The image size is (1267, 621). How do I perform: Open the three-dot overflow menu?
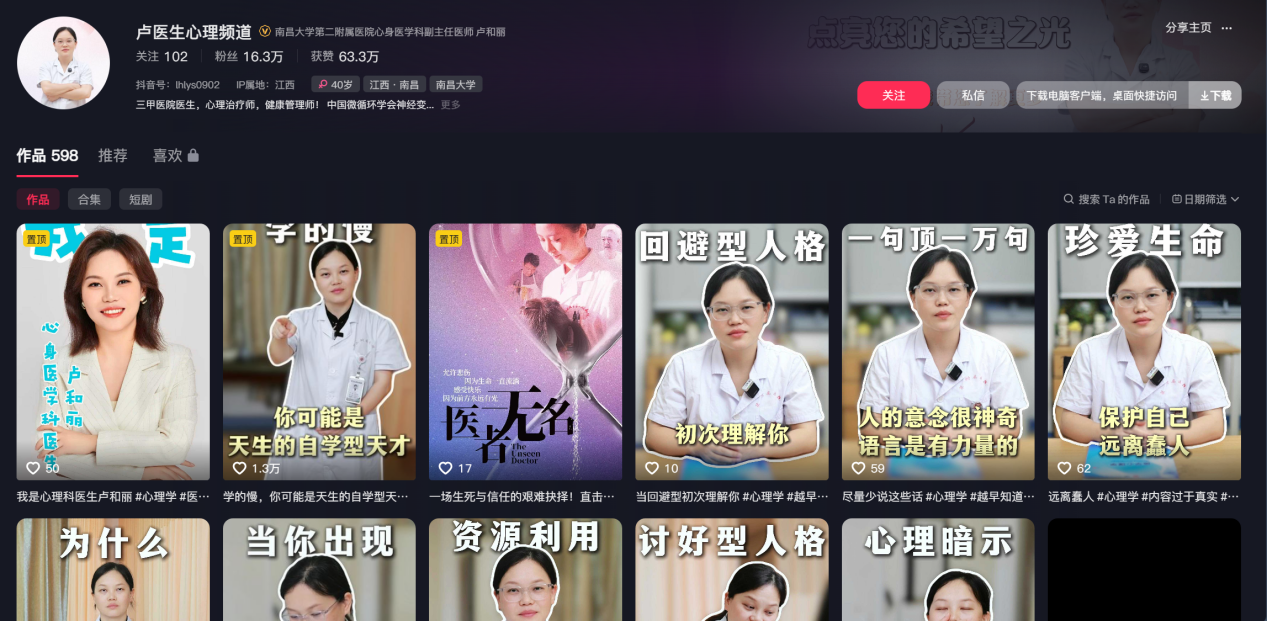(1227, 28)
